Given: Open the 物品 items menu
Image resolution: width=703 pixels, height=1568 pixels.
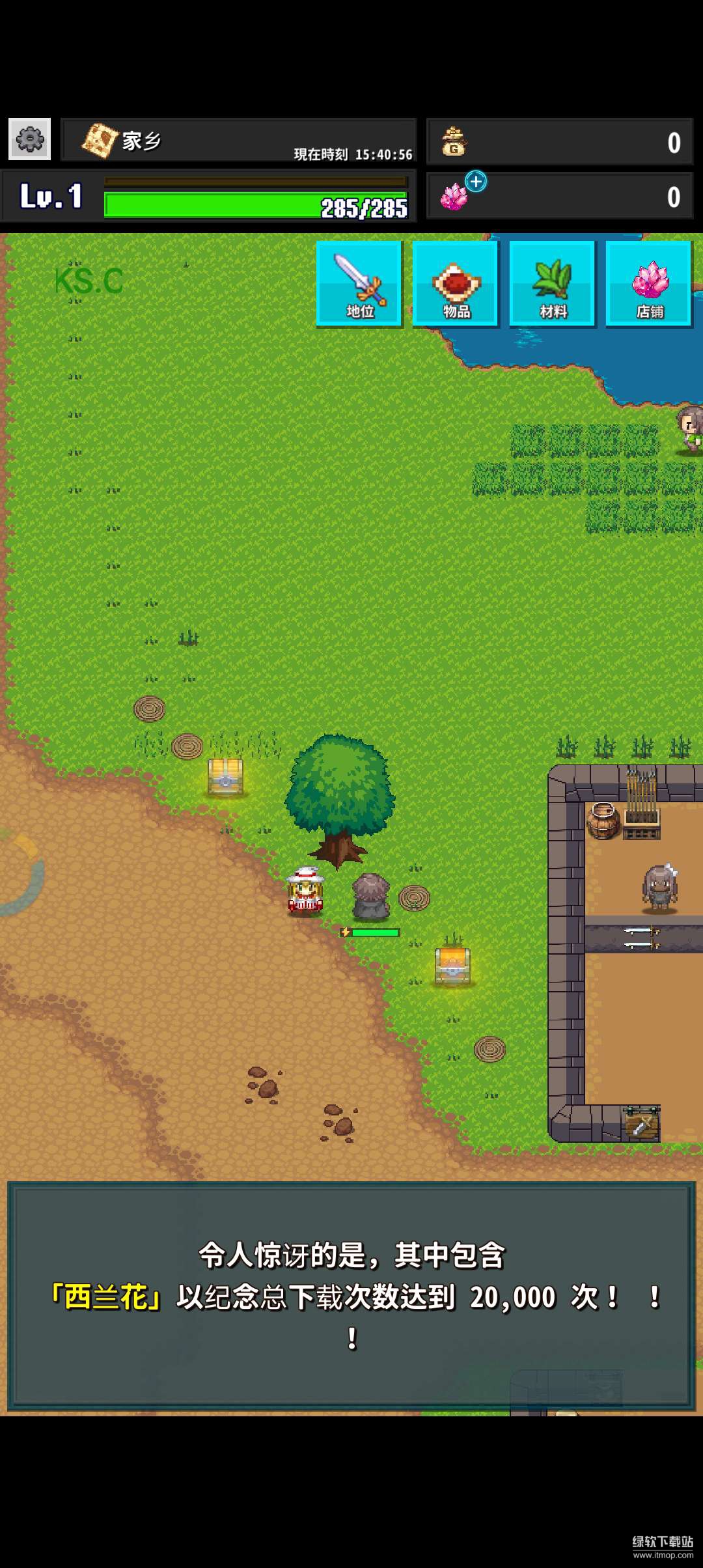Looking at the screenshot, I should pos(456,283).
